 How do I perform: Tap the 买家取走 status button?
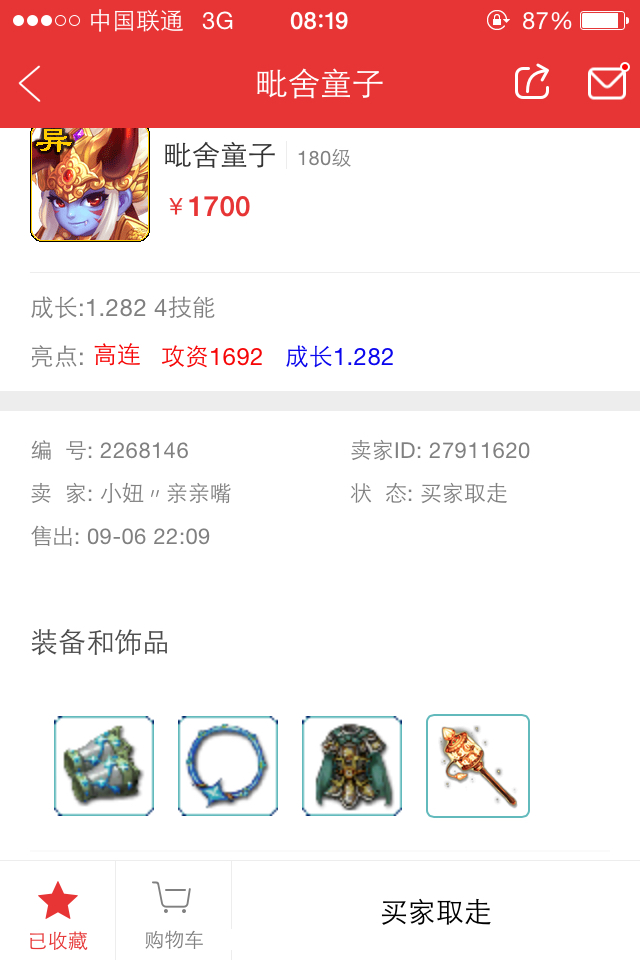pyautogui.click(x=436, y=912)
